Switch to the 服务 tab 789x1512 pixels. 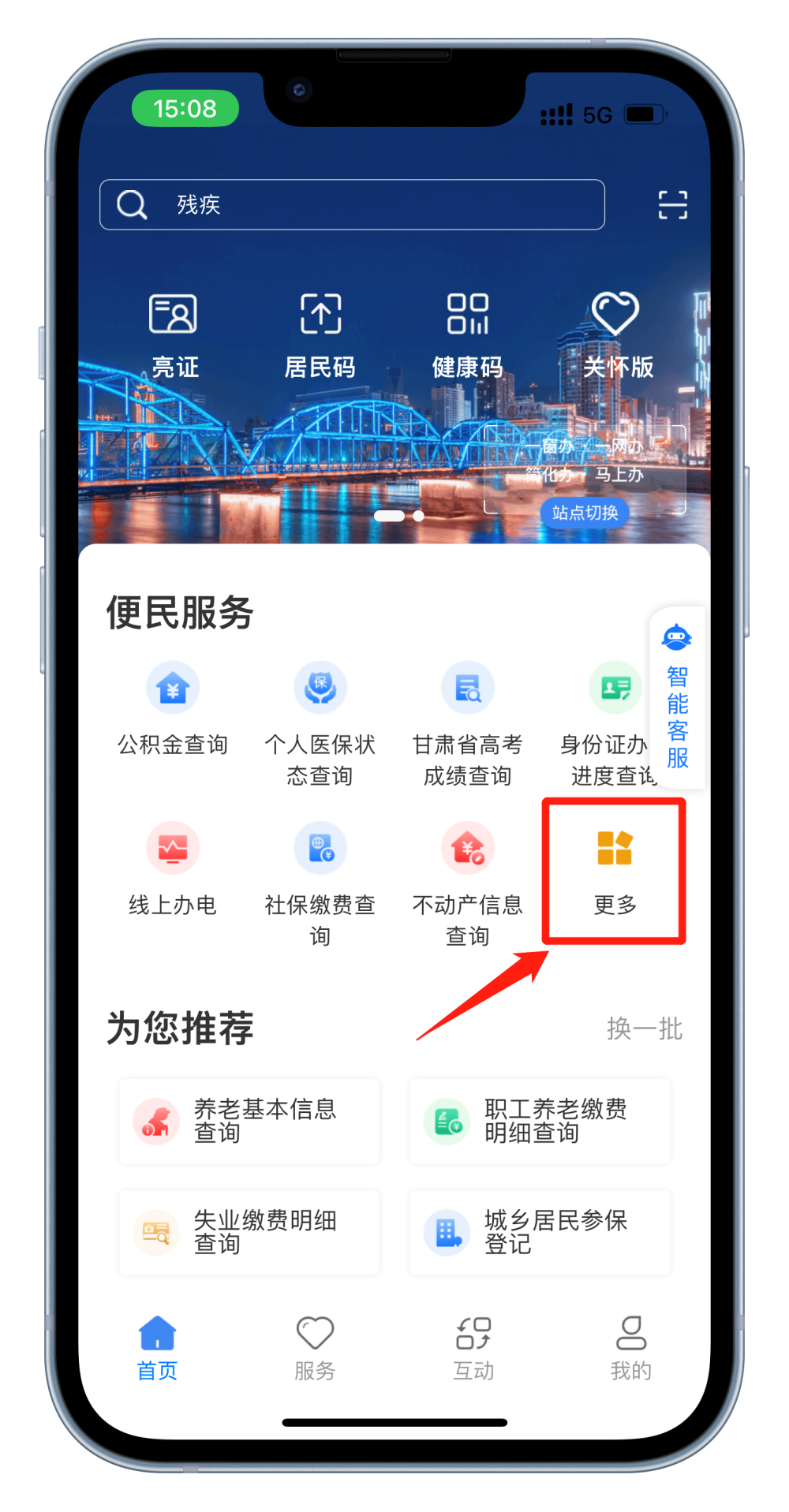315,1348
